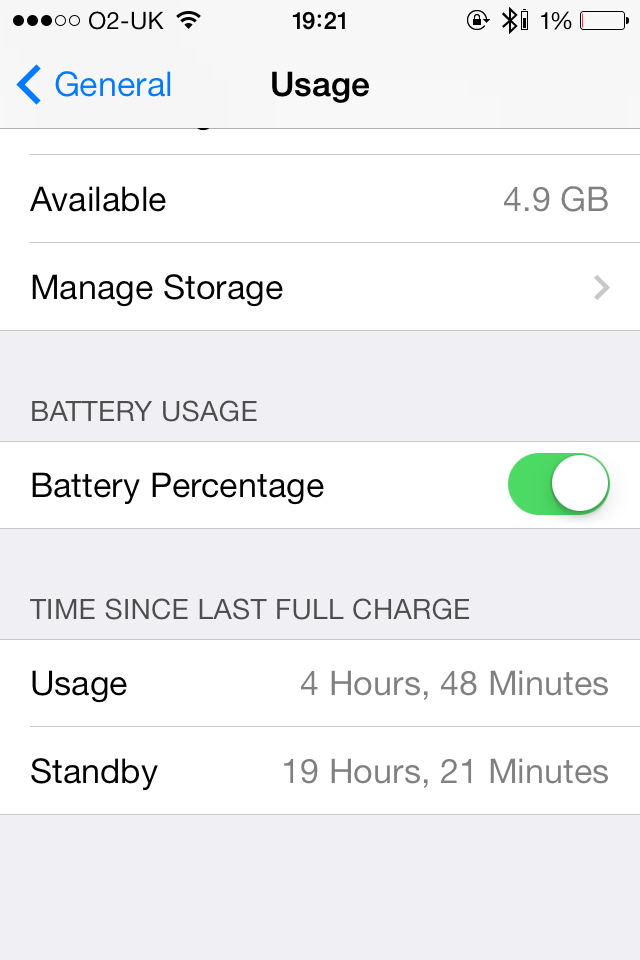Viewport: 640px width, 960px height.
Task: Turn off the Battery Percentage switch
Action: pyautogui.click(x=559, y=485)
